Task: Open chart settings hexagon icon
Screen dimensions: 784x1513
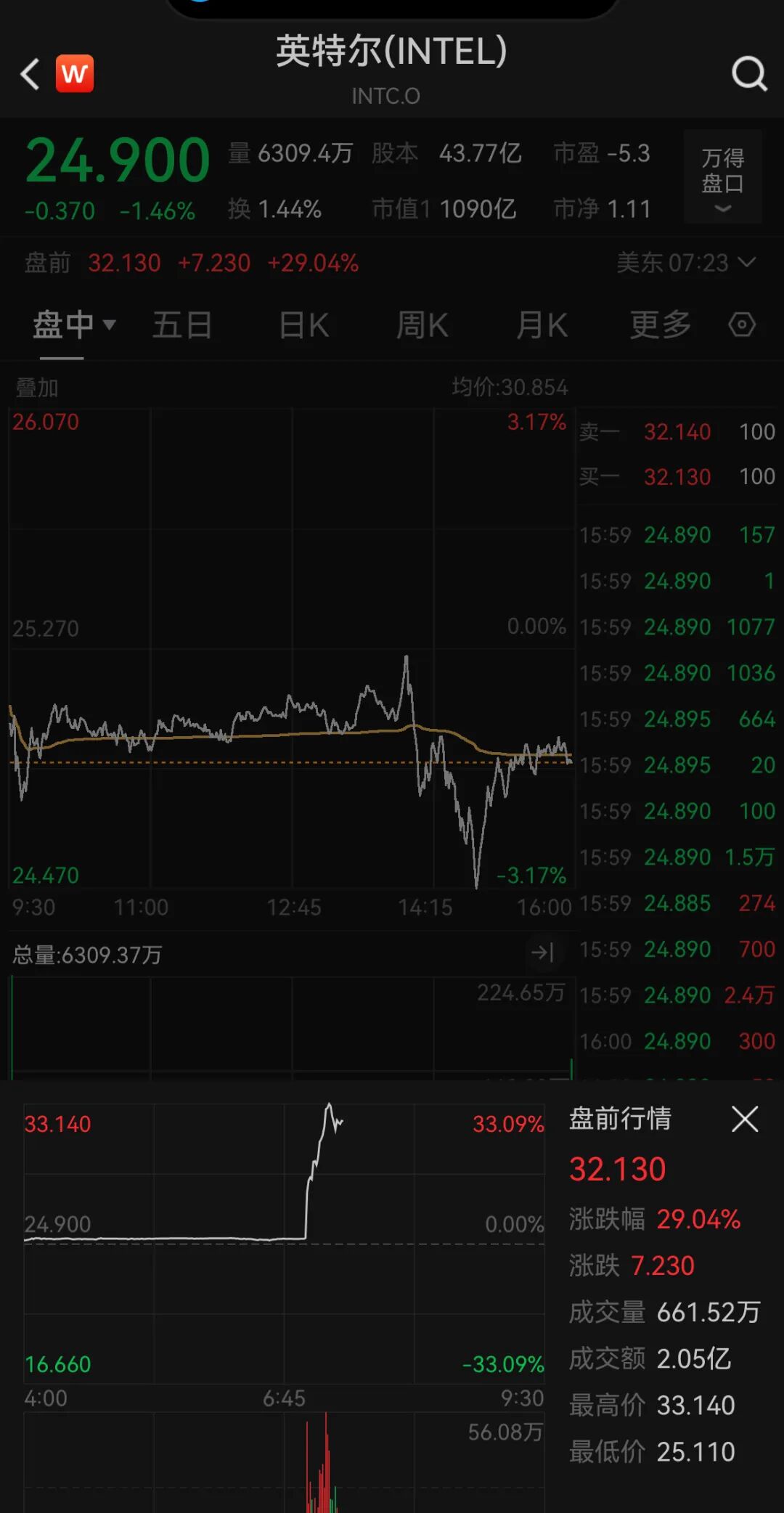Action: point(742,325)
